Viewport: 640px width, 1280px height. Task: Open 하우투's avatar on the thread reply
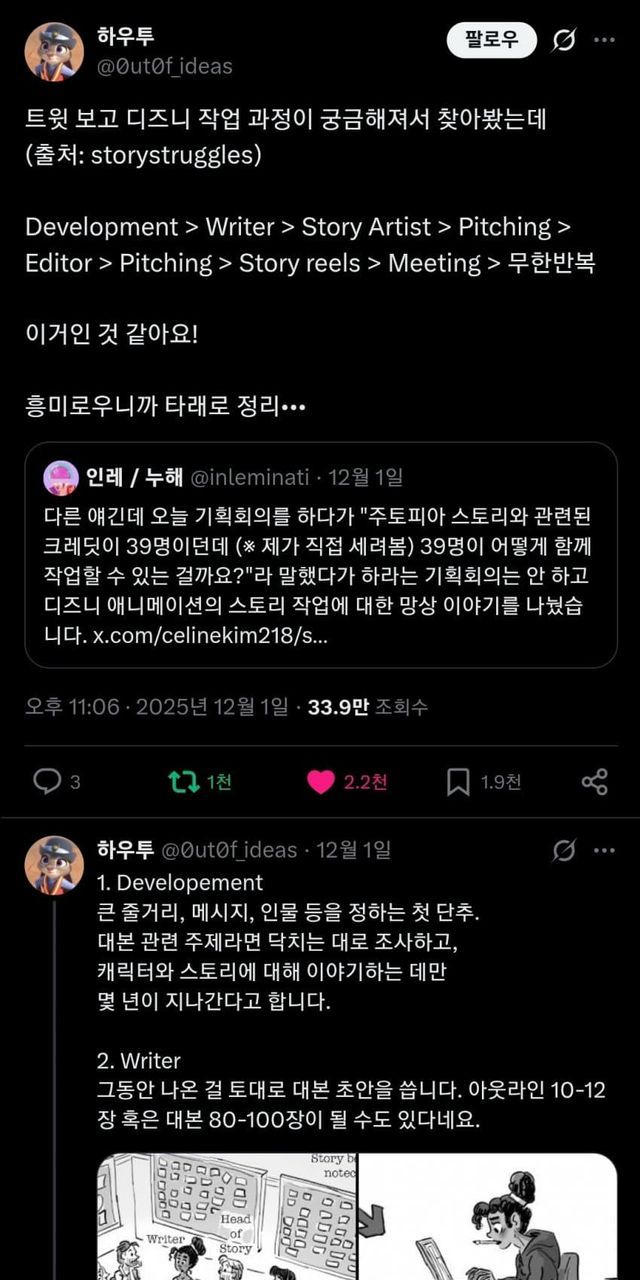pyautogui.click(x=54, y=864)
